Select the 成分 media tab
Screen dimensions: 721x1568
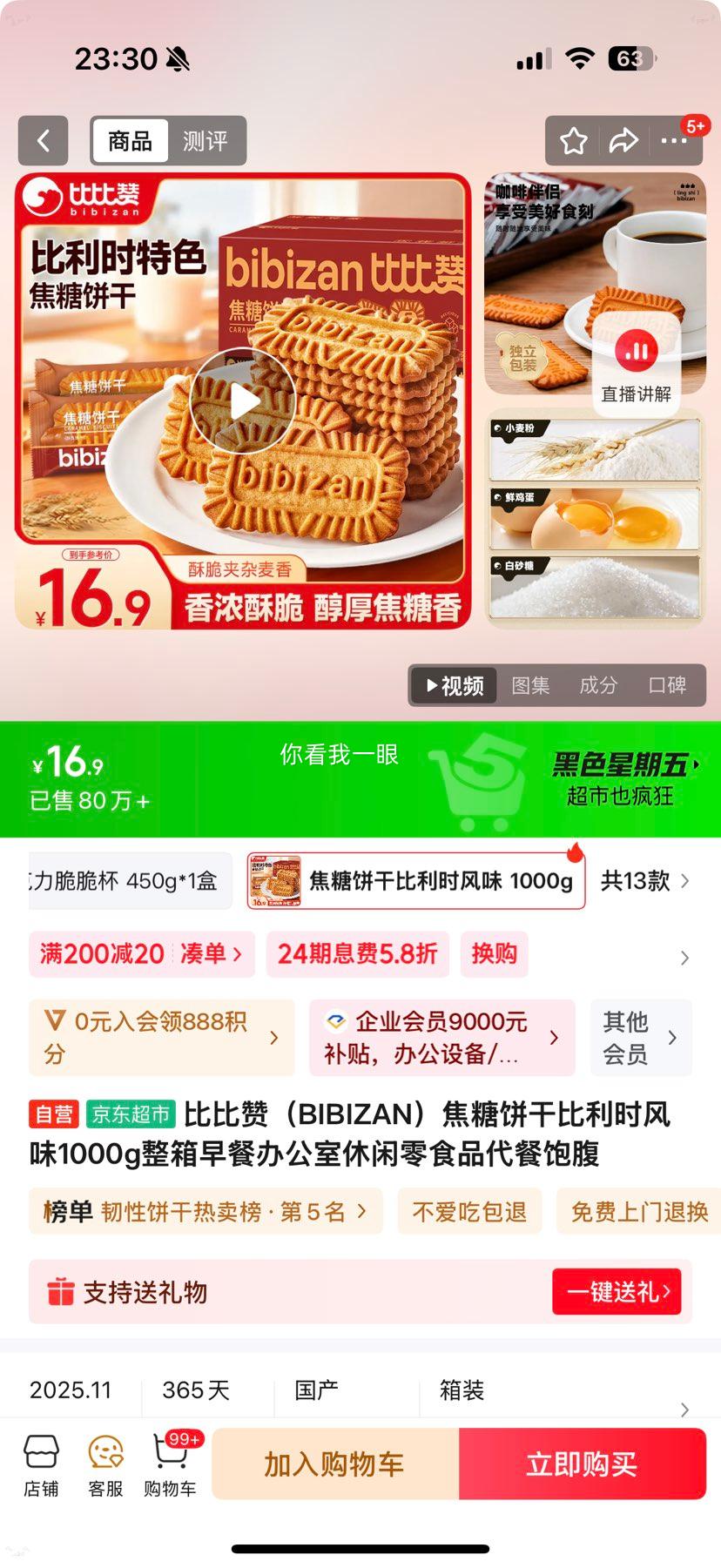(596, 685)
